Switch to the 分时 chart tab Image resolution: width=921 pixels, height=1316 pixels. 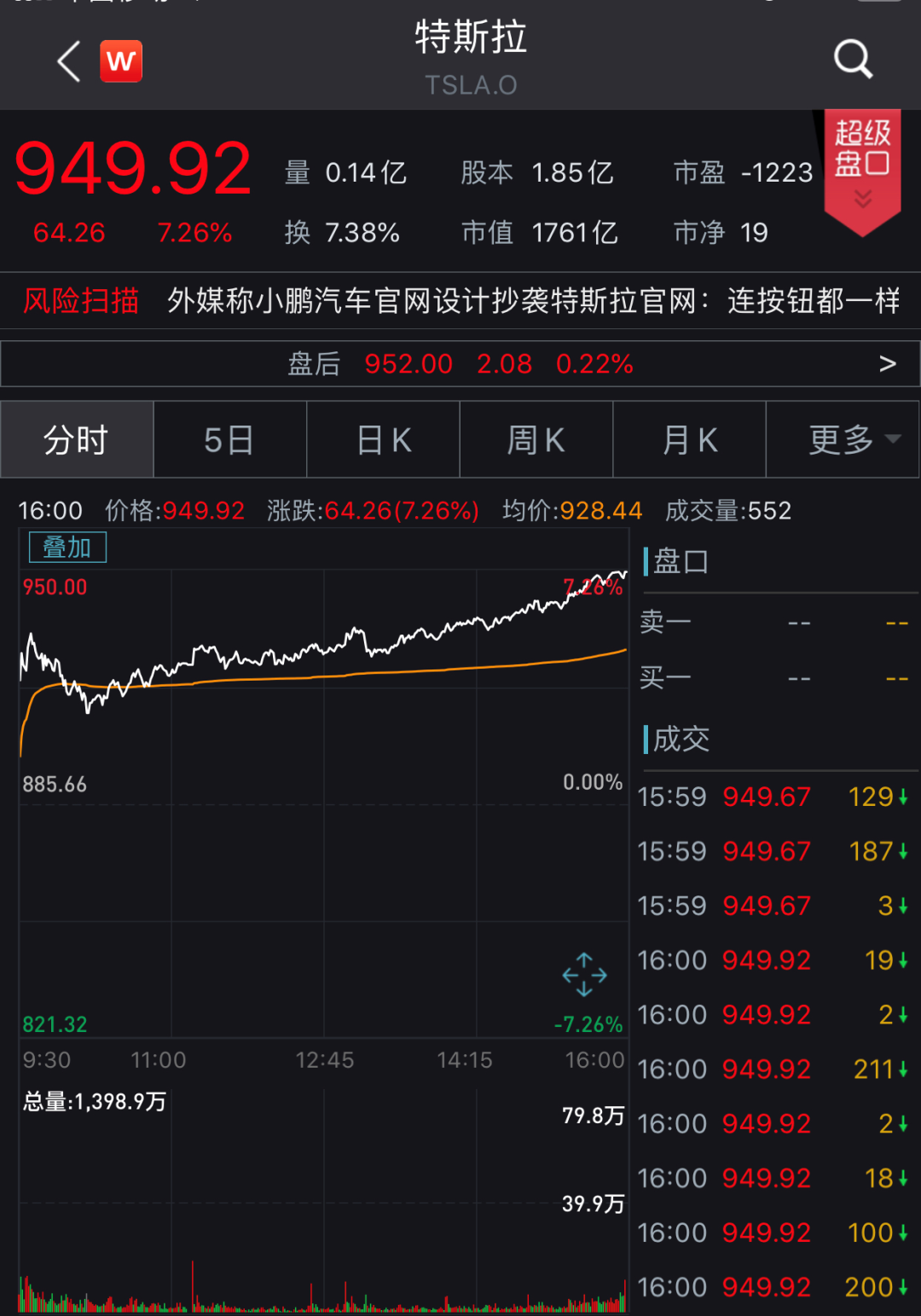pos(77,440)
